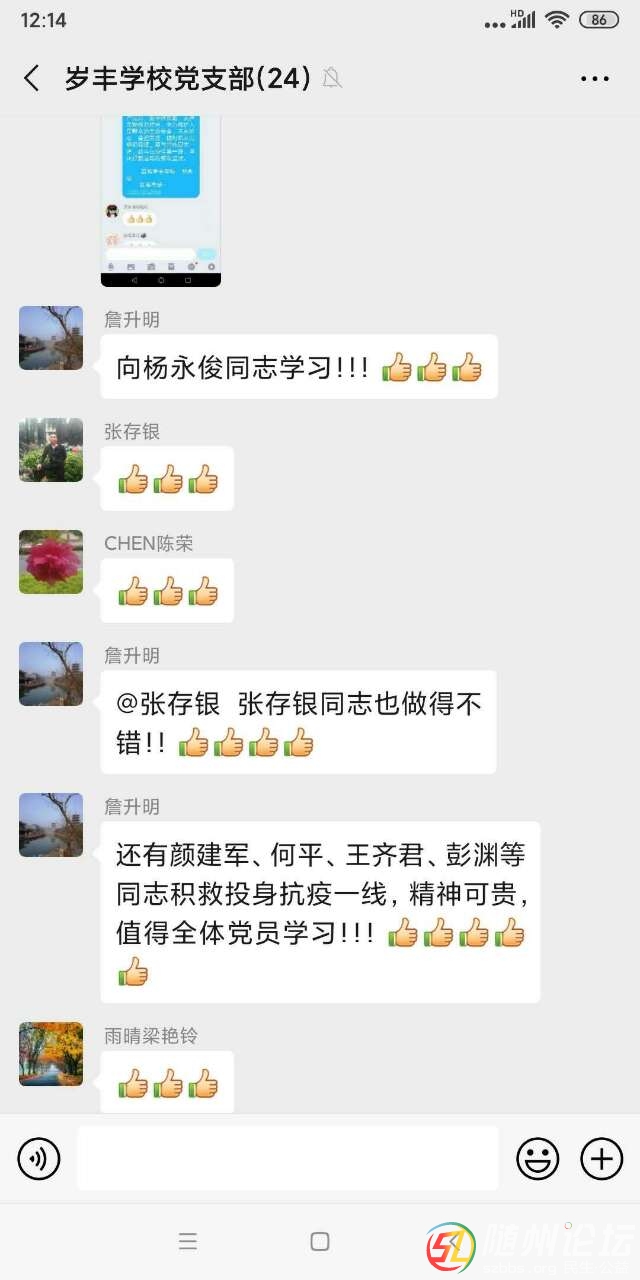640x1280 pixels.
Task: Open the shared screenshot image
Action: [161, 200]
